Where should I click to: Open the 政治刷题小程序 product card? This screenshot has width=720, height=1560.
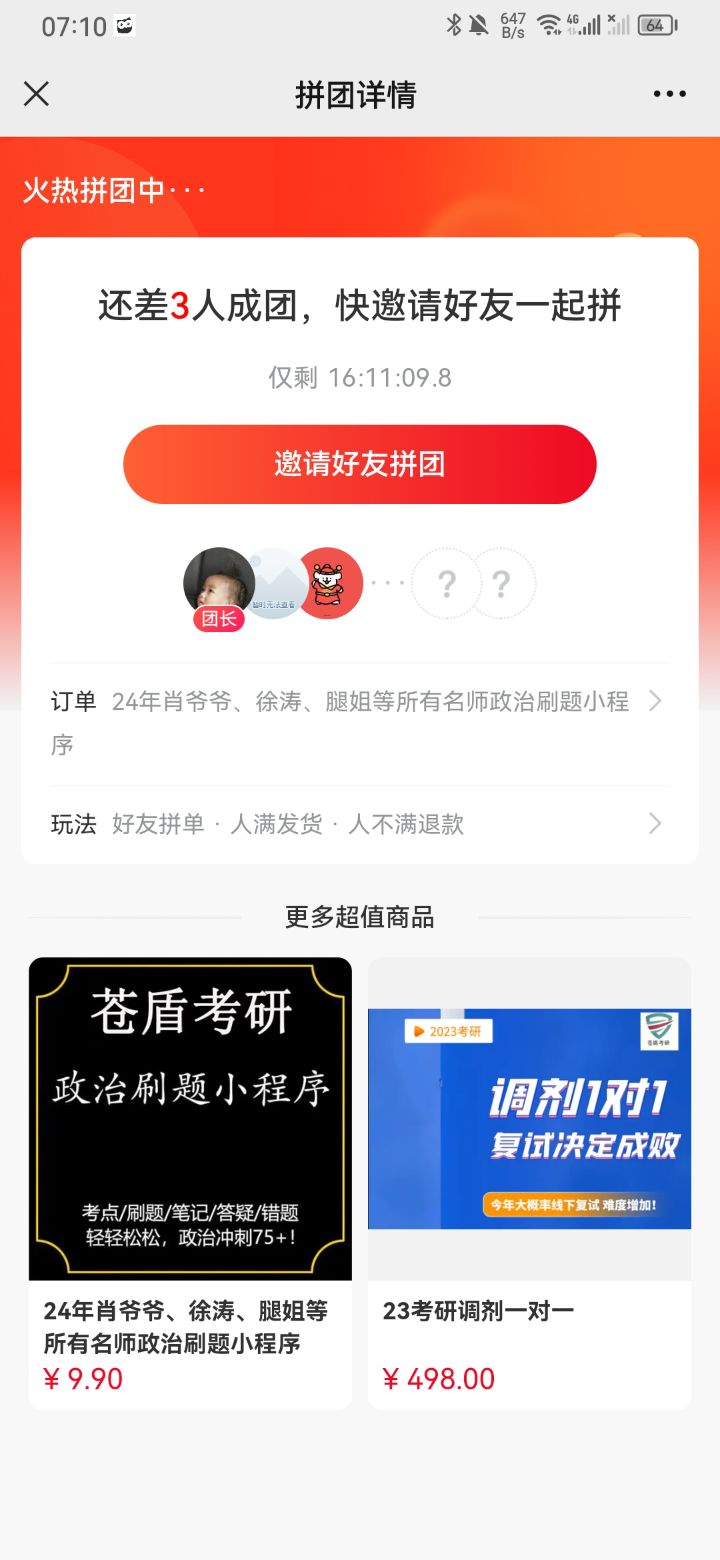tap(190, 1180)
